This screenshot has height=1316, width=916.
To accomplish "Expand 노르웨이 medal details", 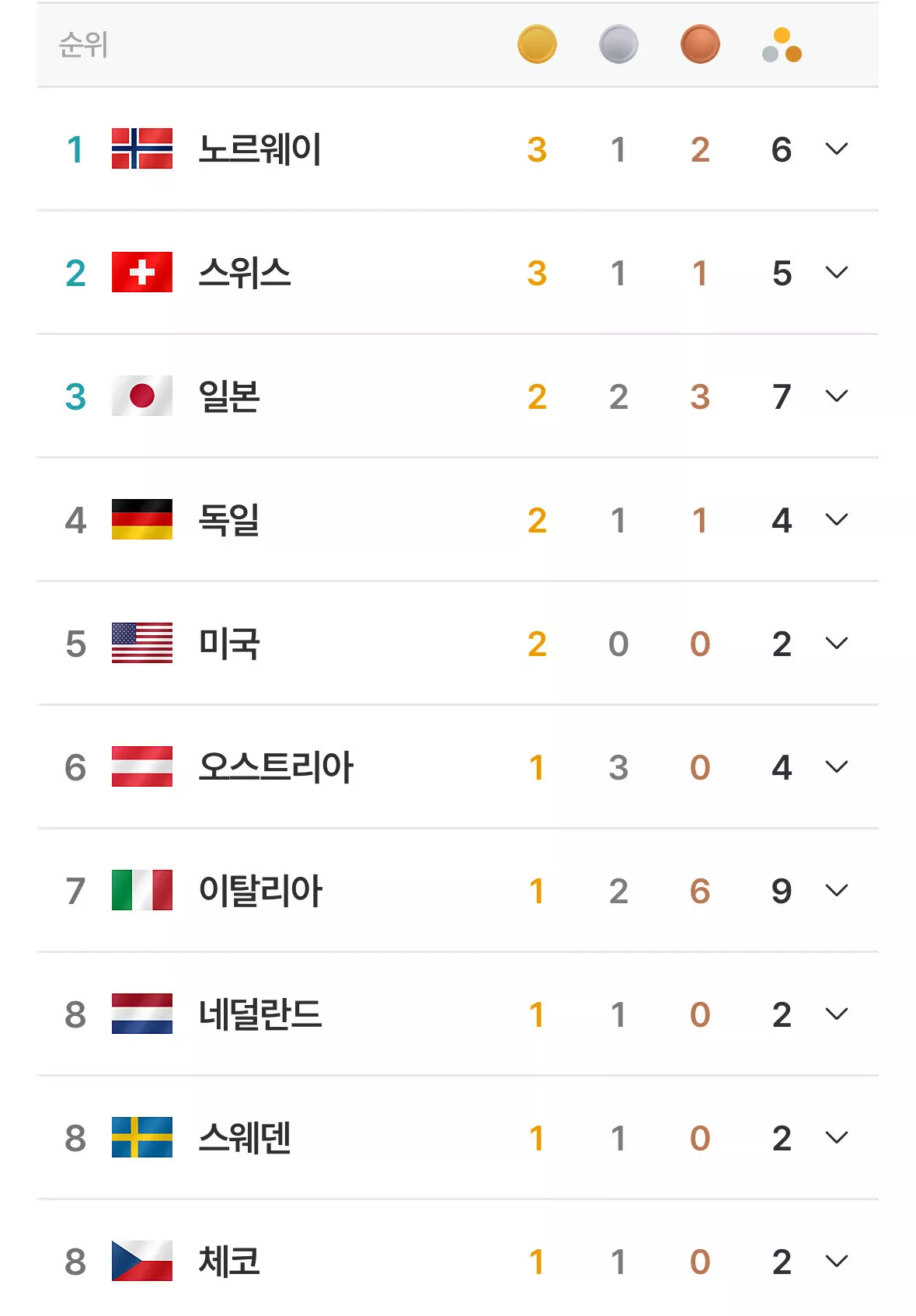I will (x=836, y=148).
